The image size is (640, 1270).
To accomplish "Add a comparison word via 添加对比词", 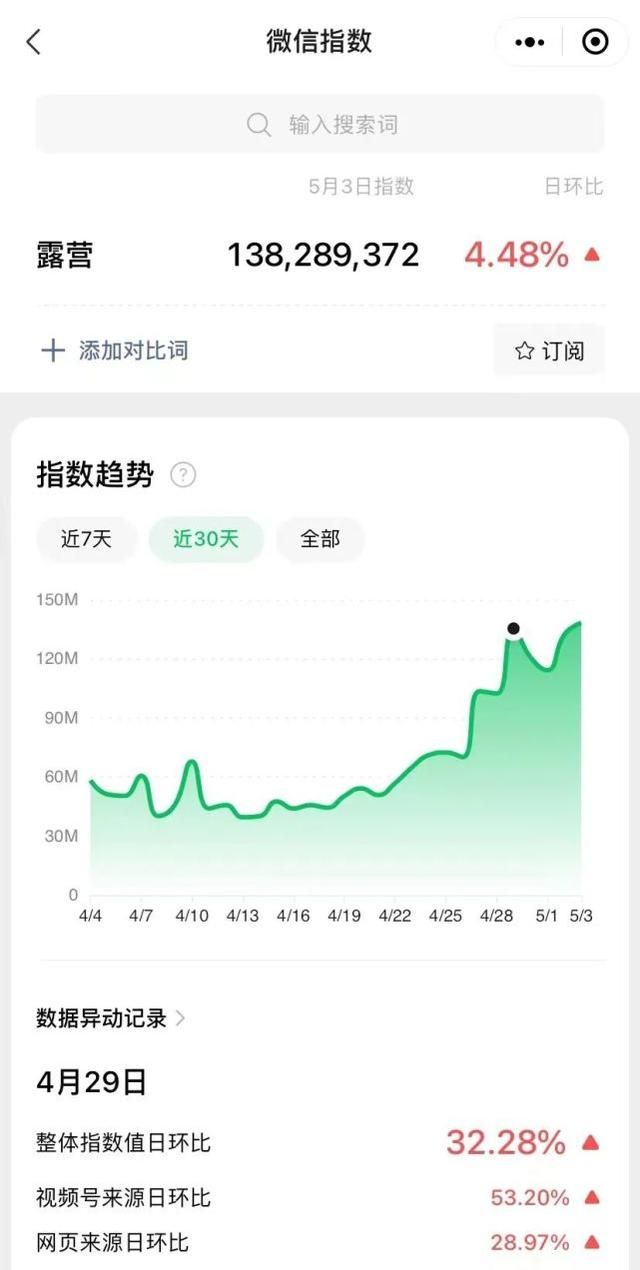I will (x=113, y=351).
